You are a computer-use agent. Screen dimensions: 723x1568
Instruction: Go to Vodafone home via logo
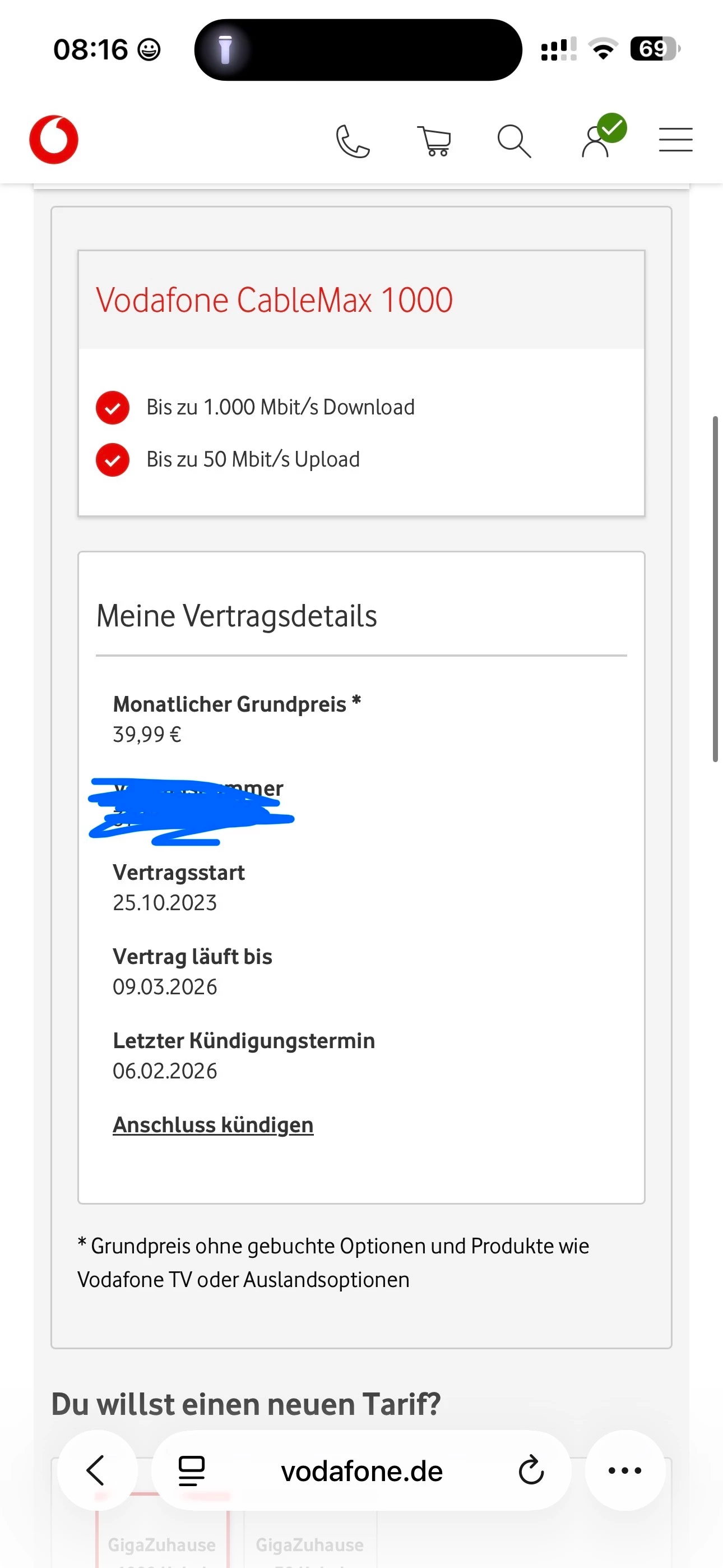pos(54,140)
